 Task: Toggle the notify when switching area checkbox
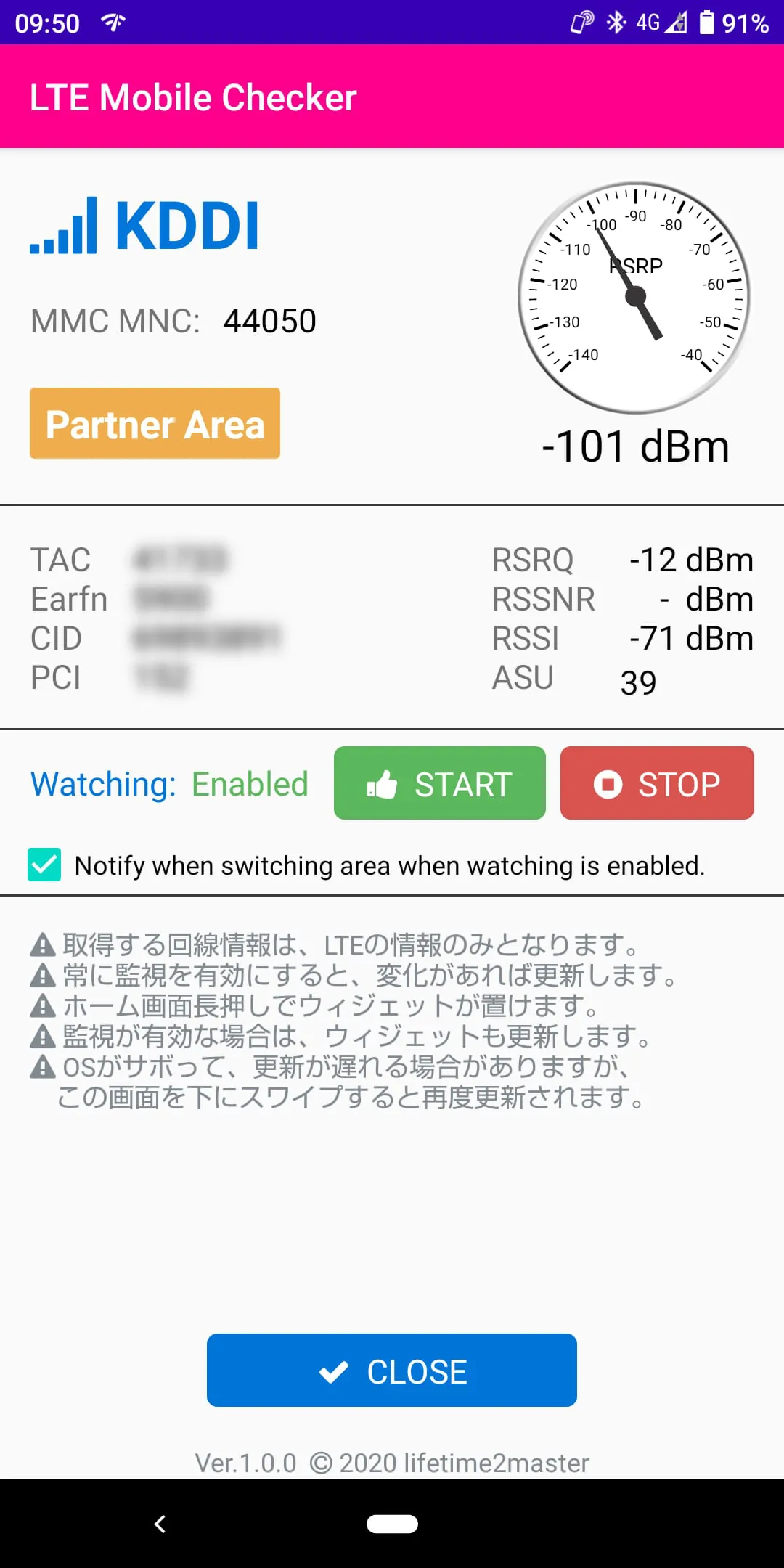coord(43,865)
